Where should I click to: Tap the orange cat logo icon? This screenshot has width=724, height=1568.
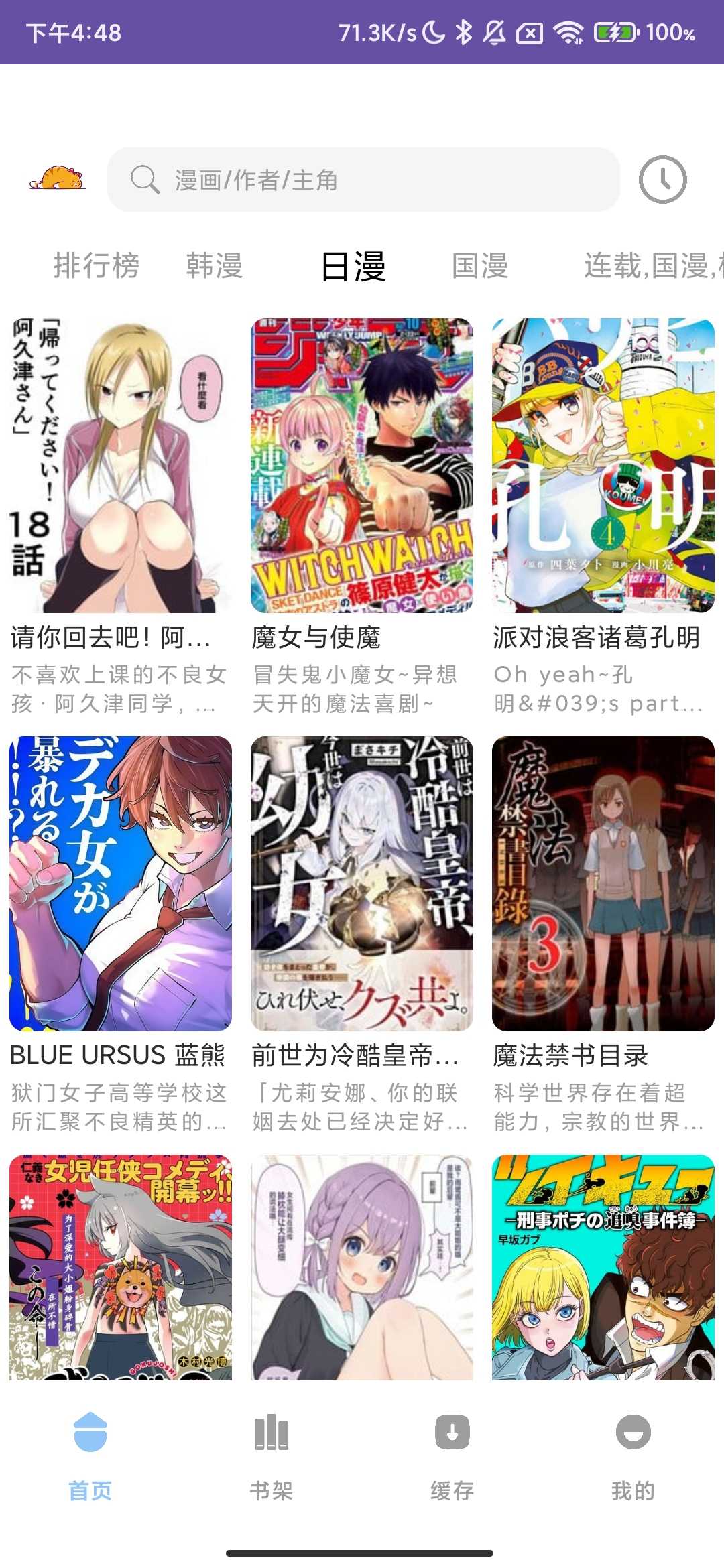pos(57,178)
